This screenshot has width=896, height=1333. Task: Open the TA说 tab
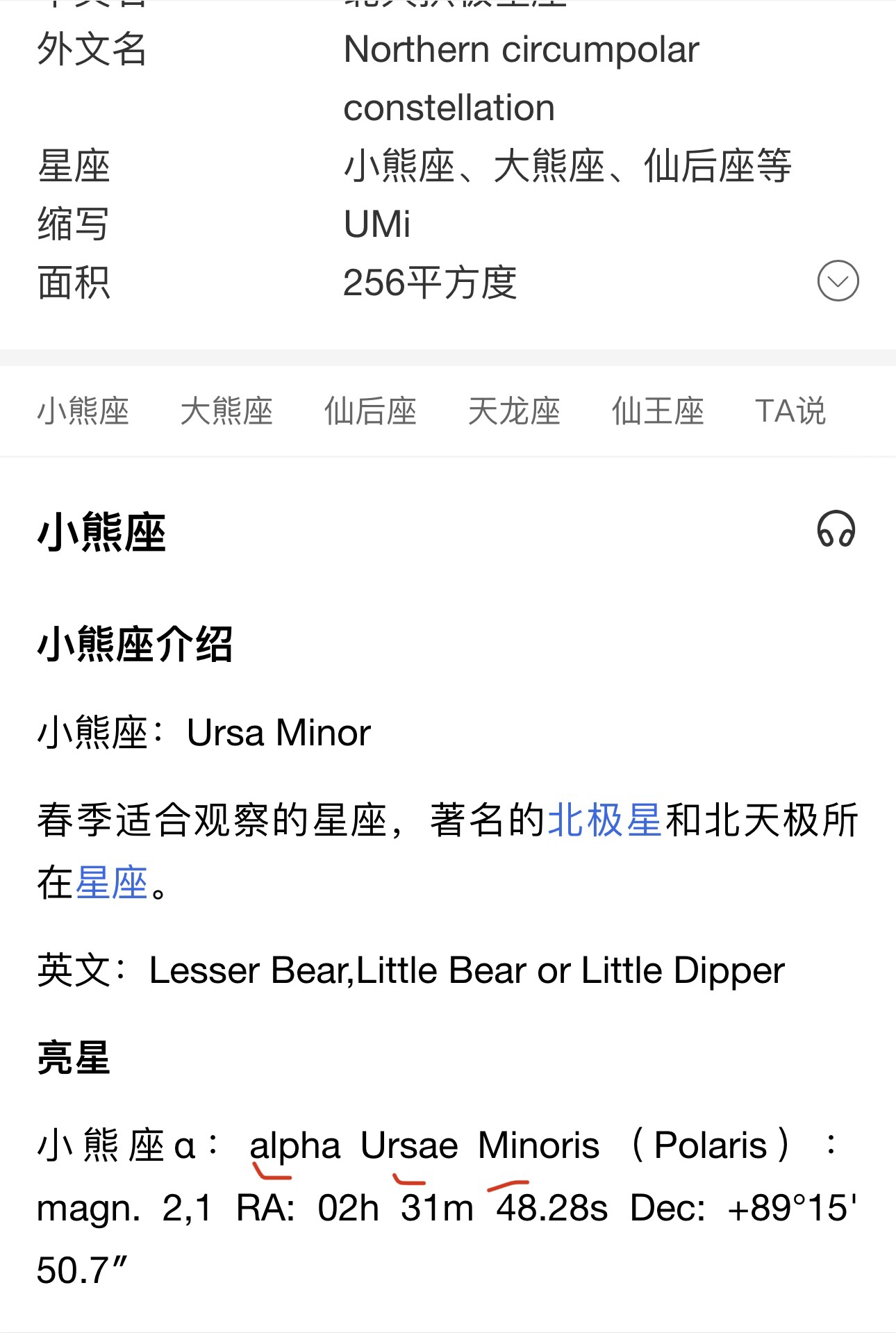pyautogui.click(x=790, y=411)
